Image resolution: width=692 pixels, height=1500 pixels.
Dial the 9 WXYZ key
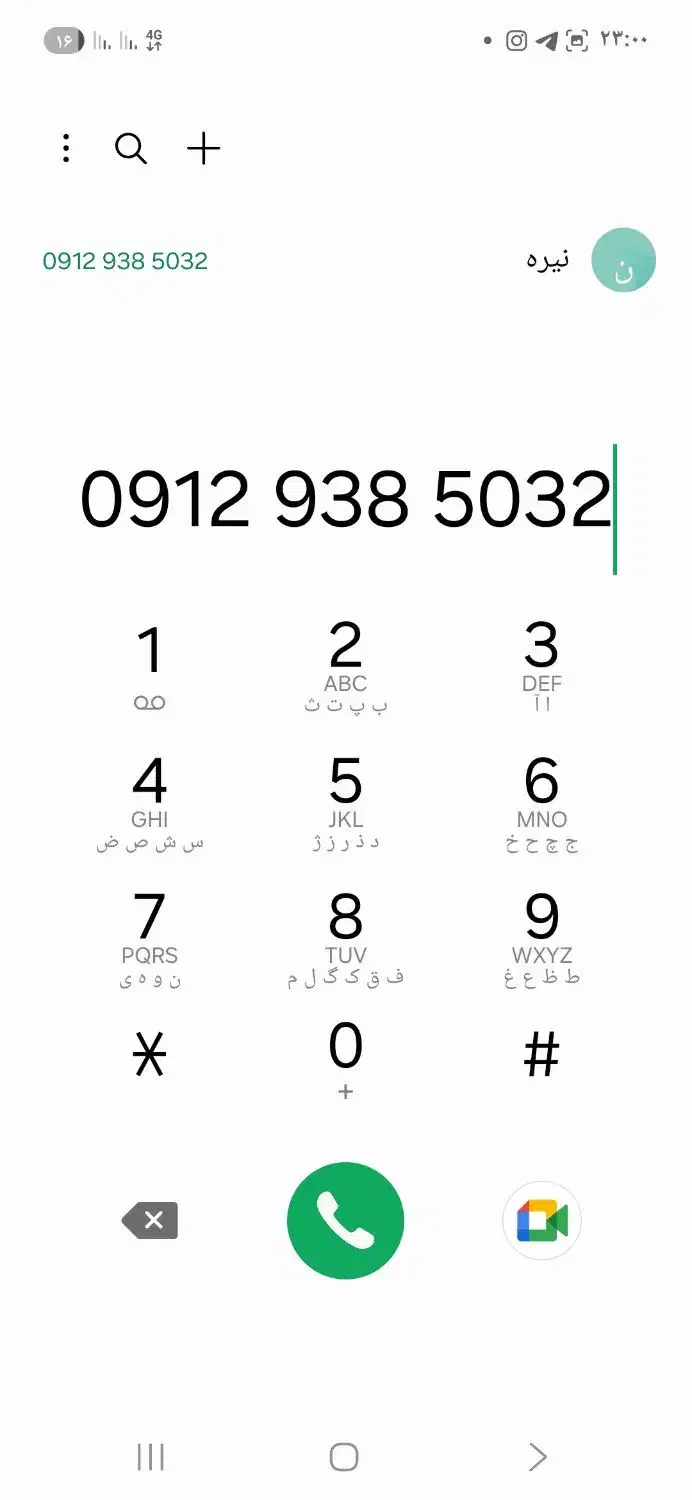[x=541, y=937]
